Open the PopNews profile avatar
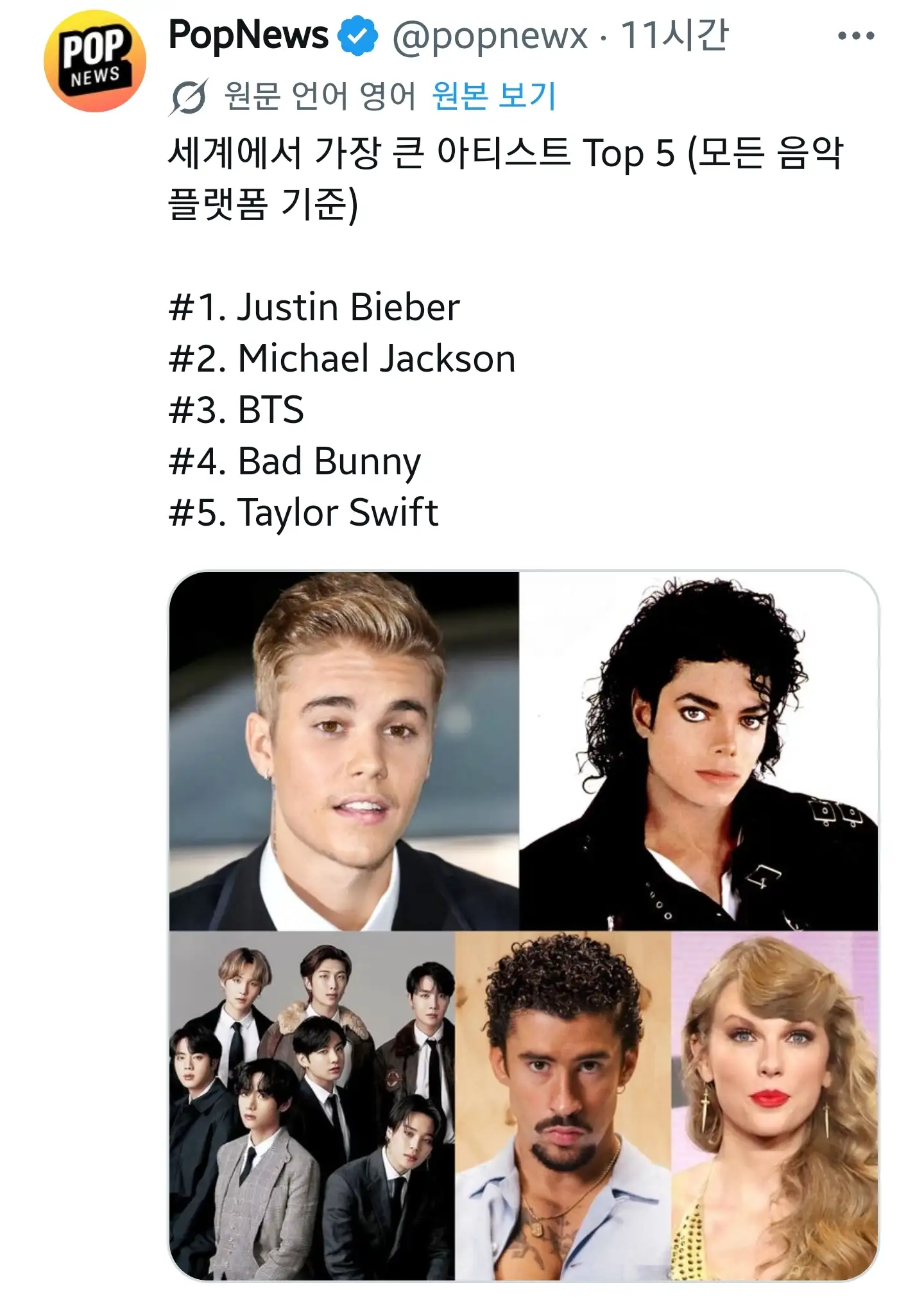 95,62
